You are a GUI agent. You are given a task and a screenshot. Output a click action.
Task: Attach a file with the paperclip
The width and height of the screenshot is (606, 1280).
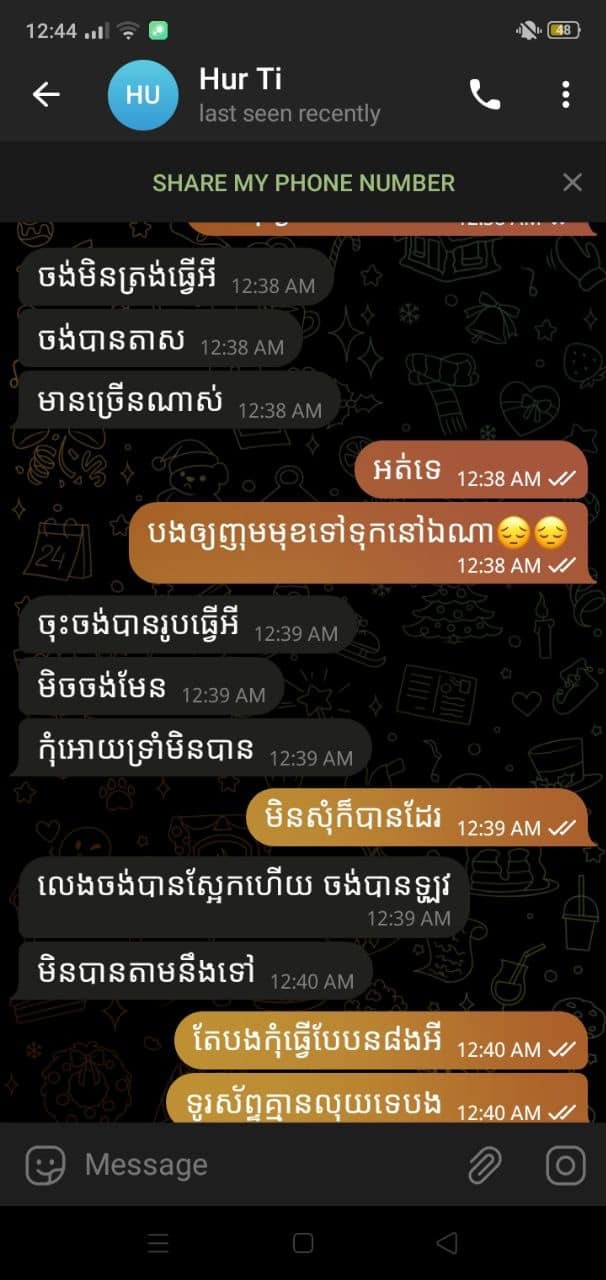click(x=485, y=1165)
